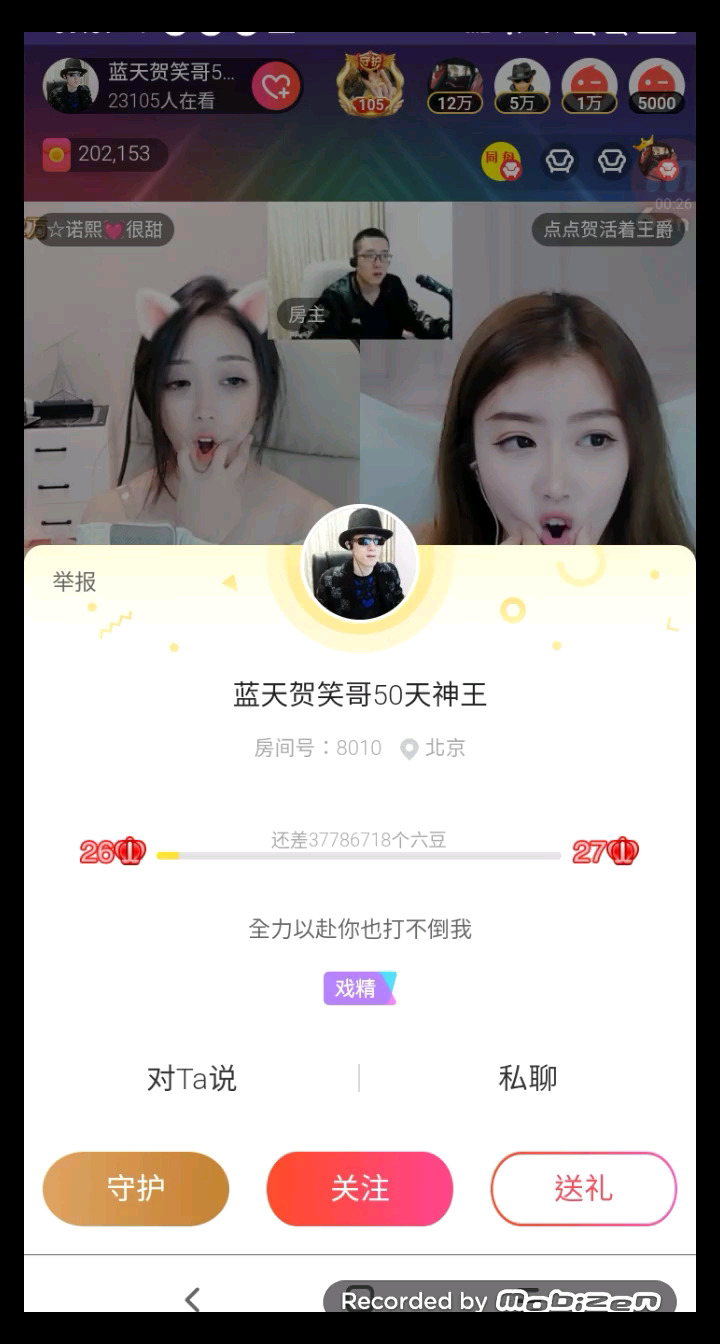Open the streamer's avatar on the top bar
Viewport: 720px width, 1344px height.
[70, 86]
